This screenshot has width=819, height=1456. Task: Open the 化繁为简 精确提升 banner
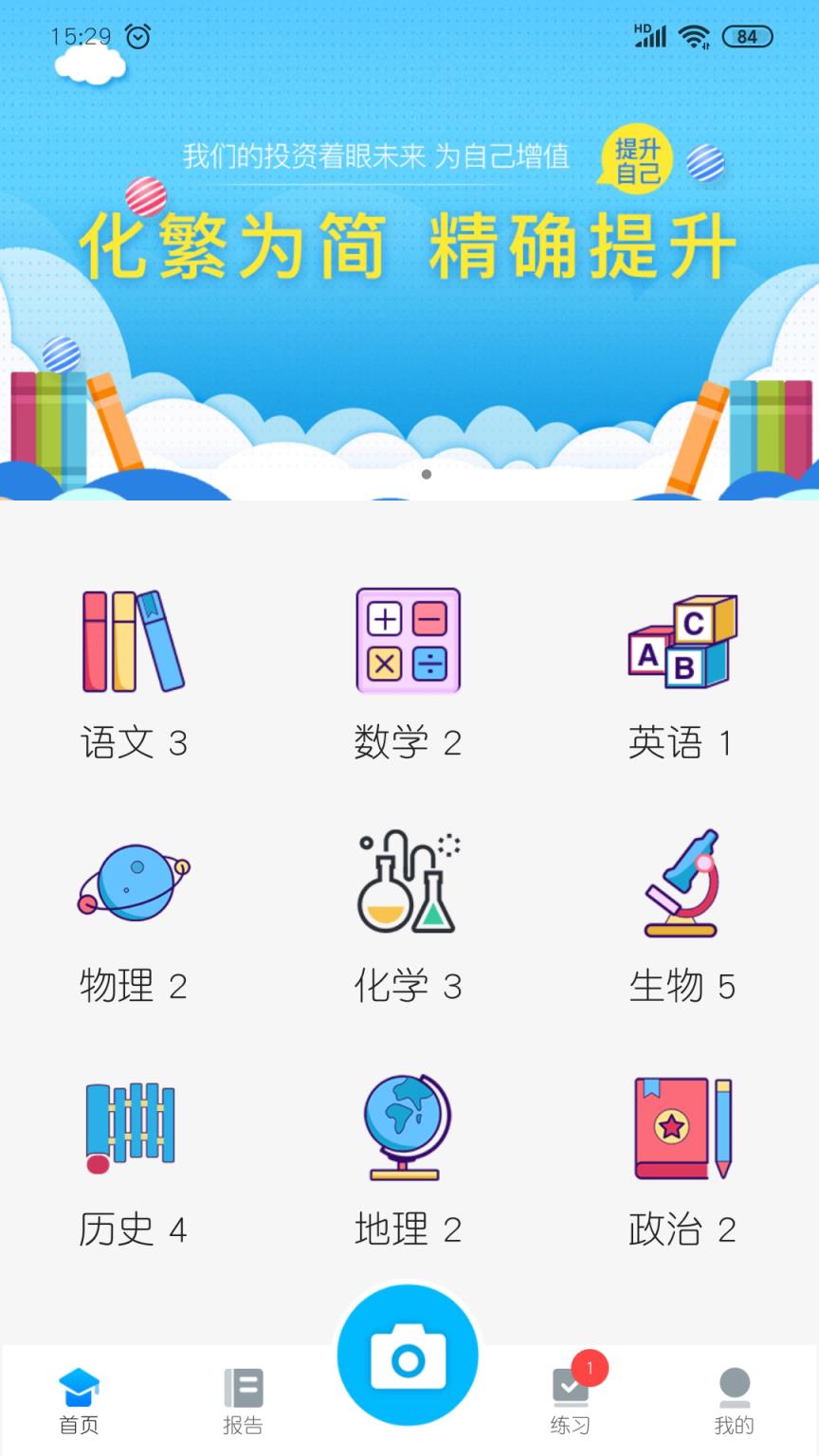409,244
